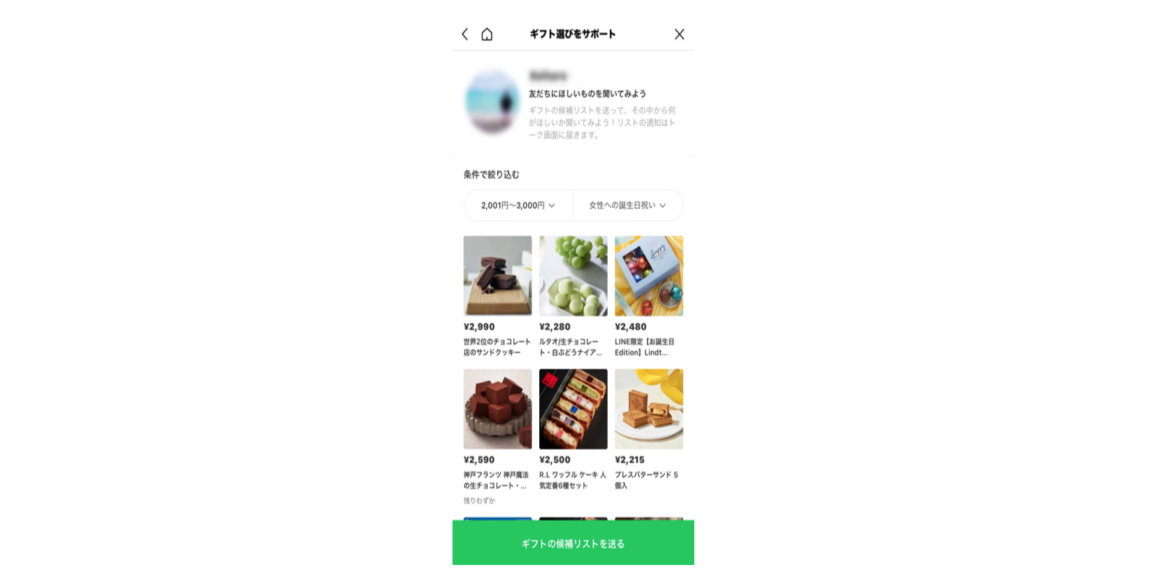
Task: Expand the 女性への誕生日祝い filter
Action: tap(627, 205)
